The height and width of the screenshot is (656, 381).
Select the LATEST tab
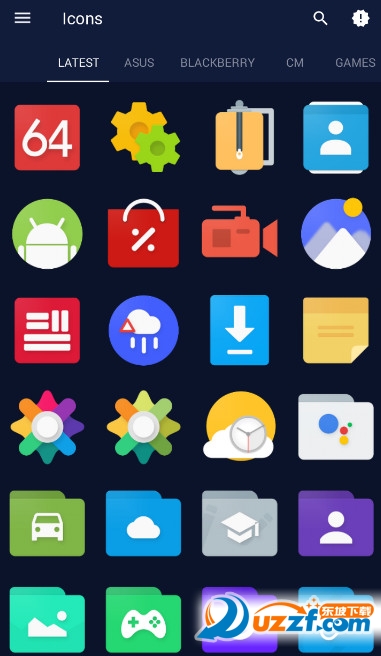click(x=78, y=63)
